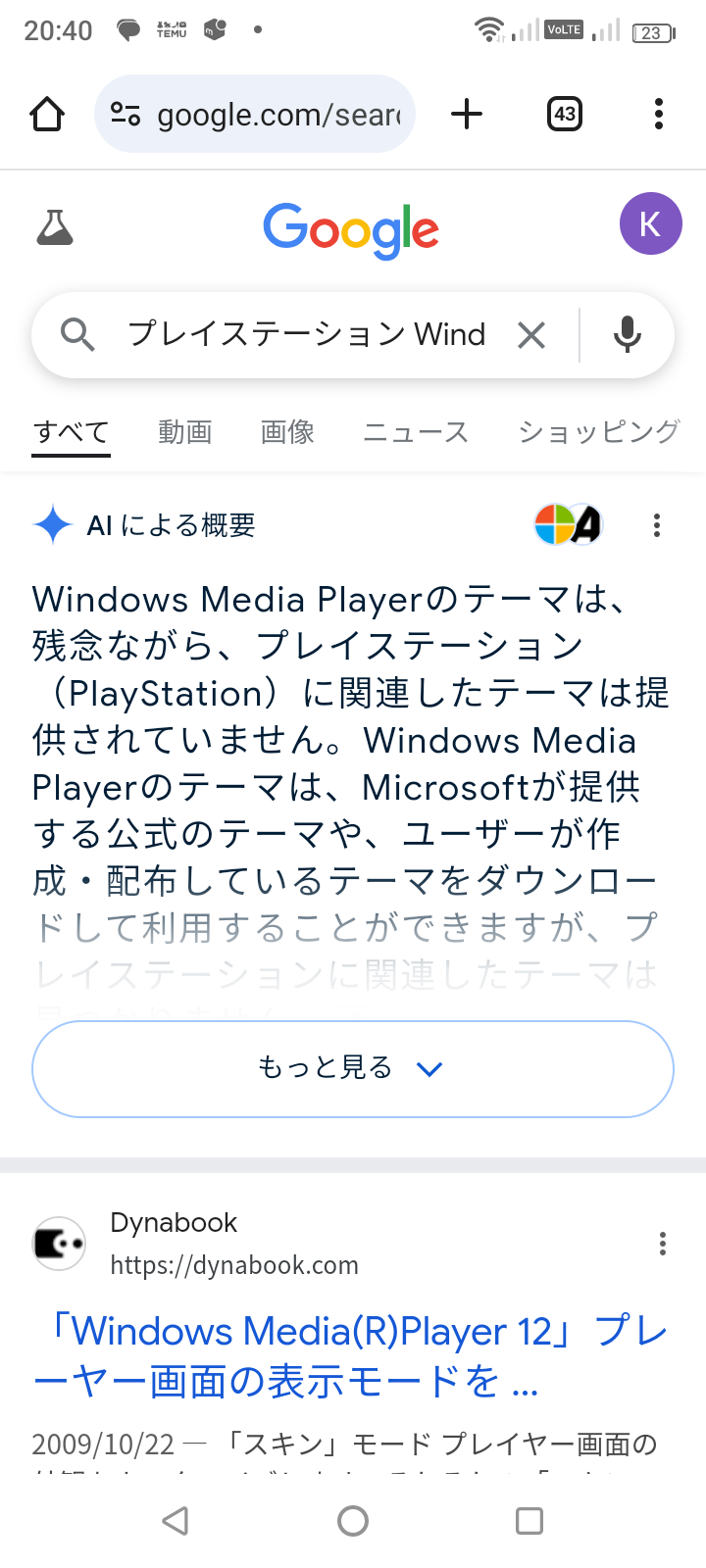
Task: Open Search Labs flask icon
Action: pyautogui.click(x=55, y=227)
